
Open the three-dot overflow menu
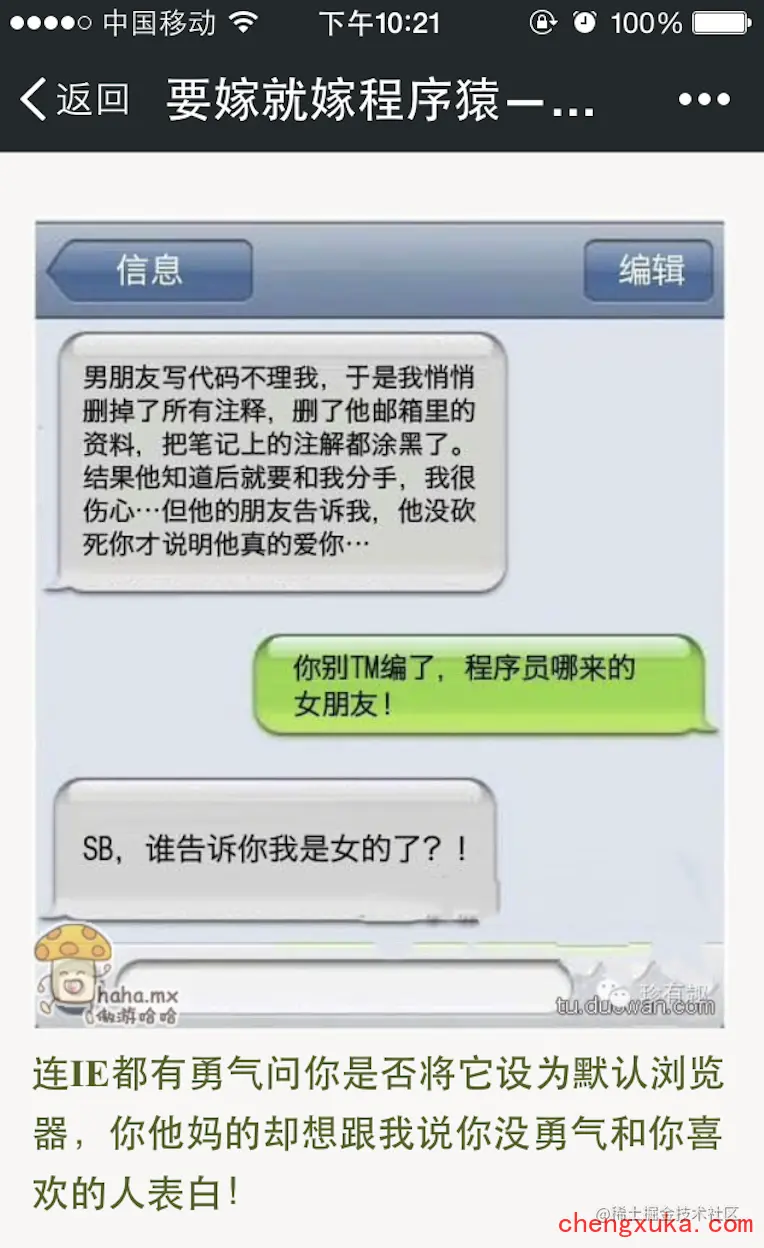click(704, 99)
